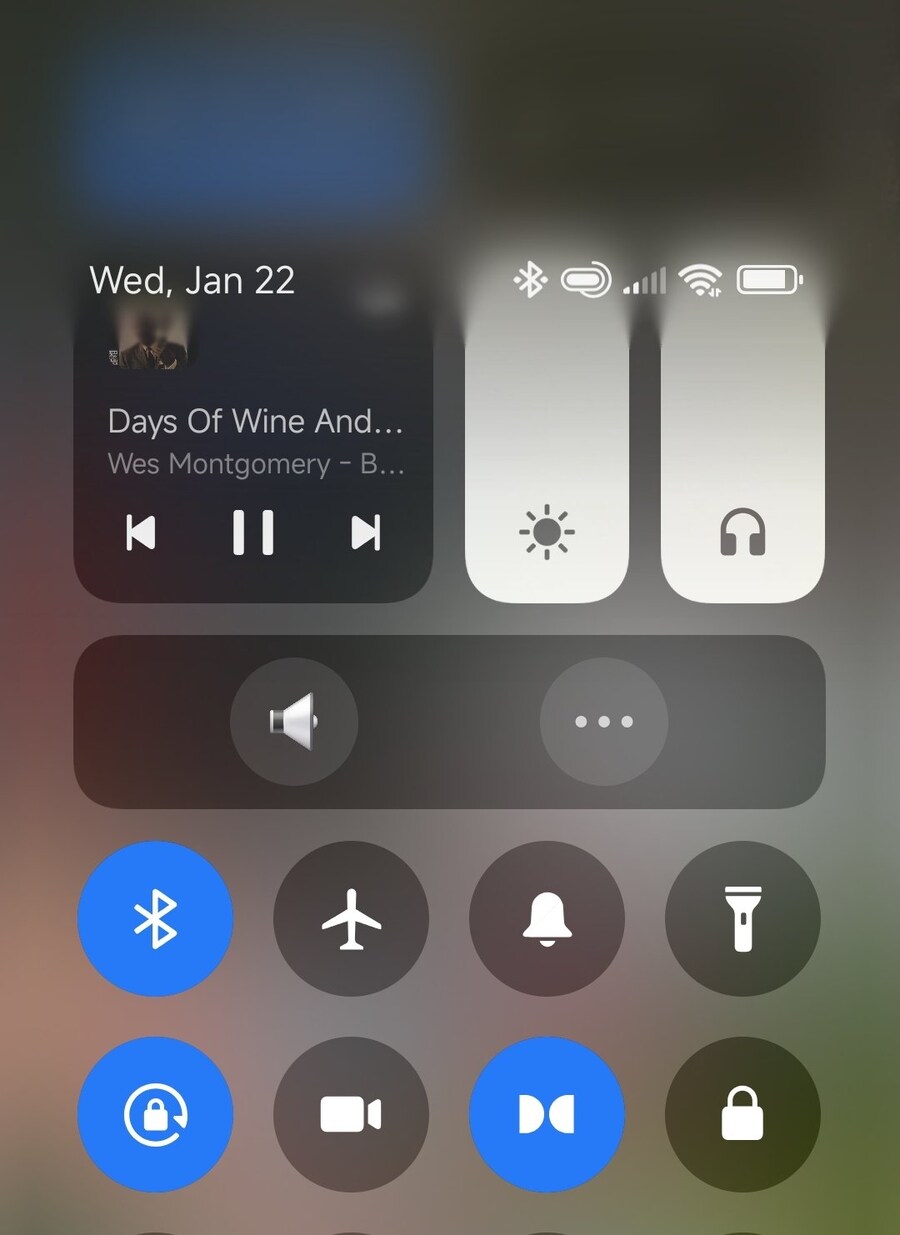Open more audio output options
900x1235 pixels.
point(604,721)
